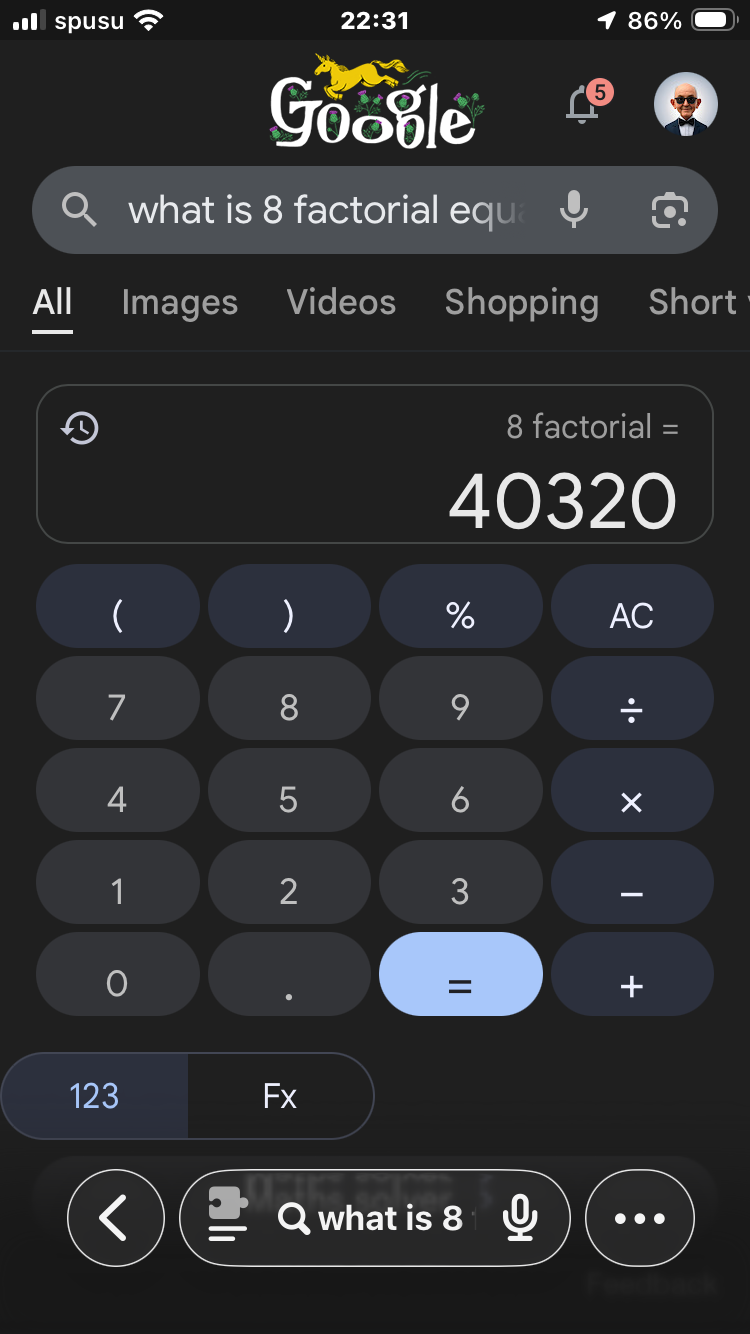Tap the divide key
The width and height of the screenshot is (750, 1334).
[632, 708]
